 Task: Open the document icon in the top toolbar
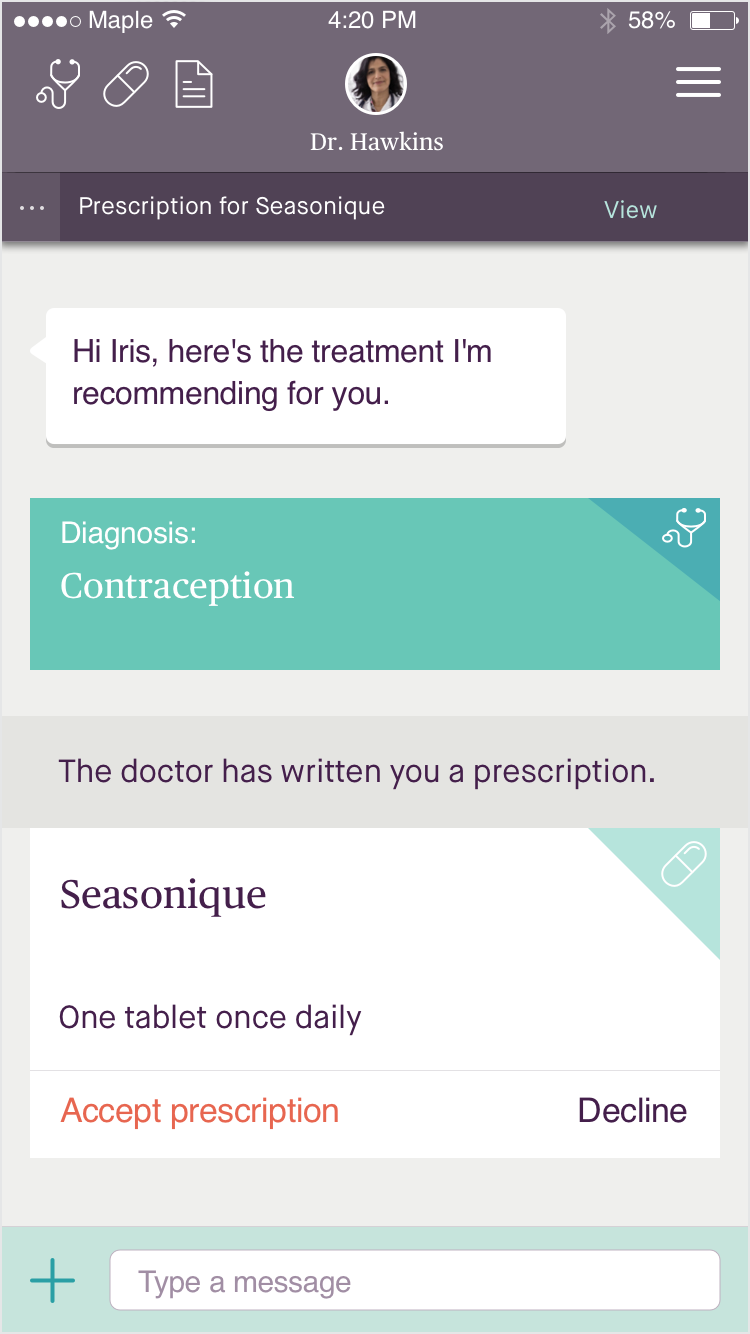coord(193,84)
